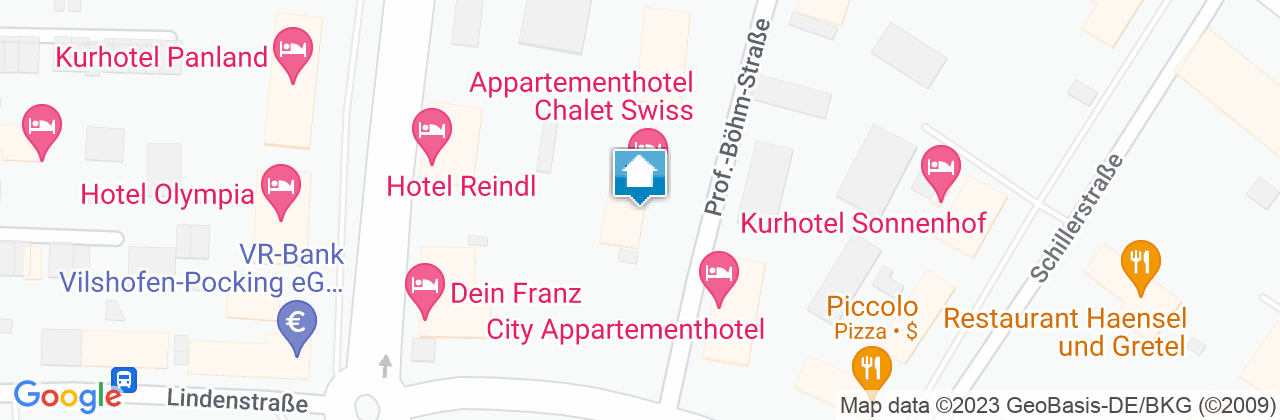Screen dimensions: 1280x420
Task: Open the bus stop icon near Lindenstraße
Action: click(x=125, y=380)
